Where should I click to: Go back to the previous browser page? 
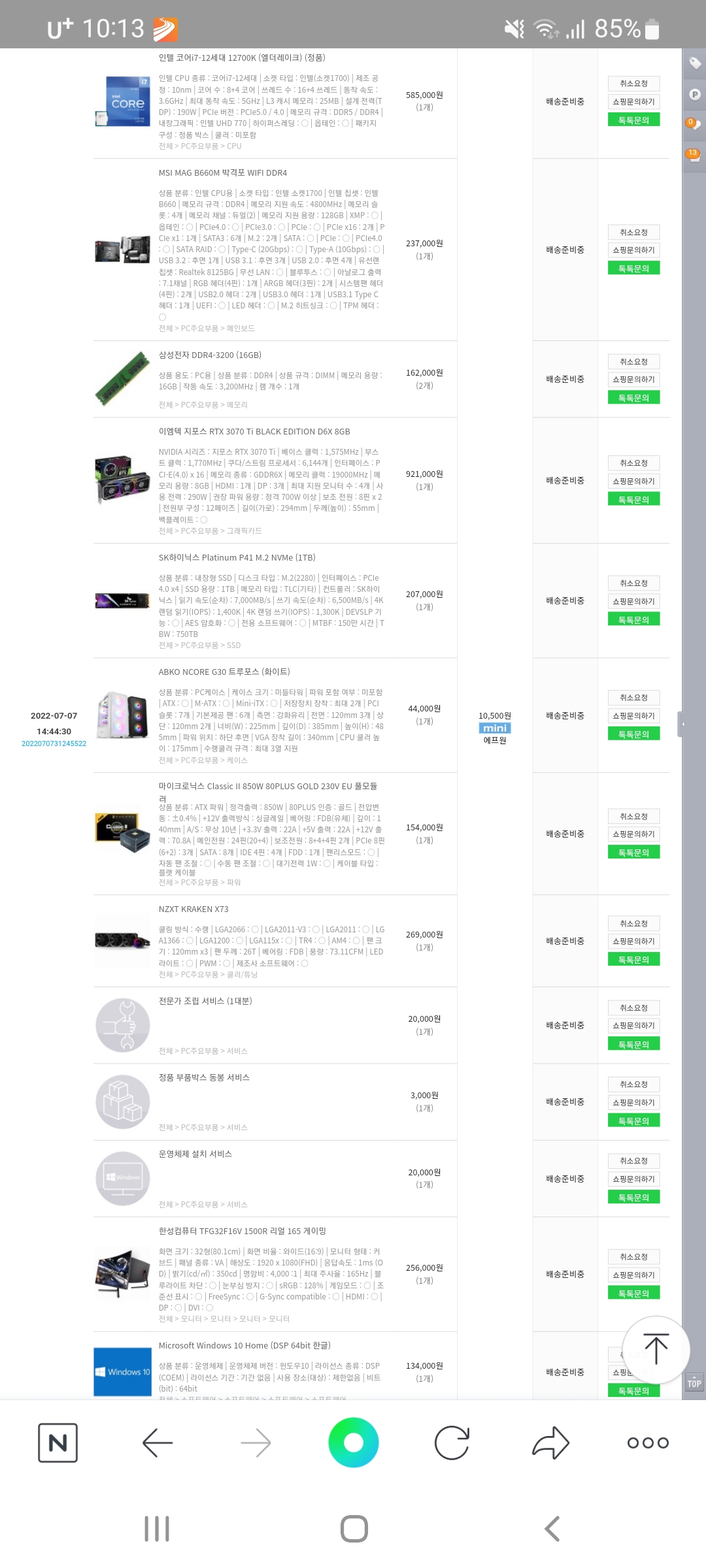coord(158,1443)
